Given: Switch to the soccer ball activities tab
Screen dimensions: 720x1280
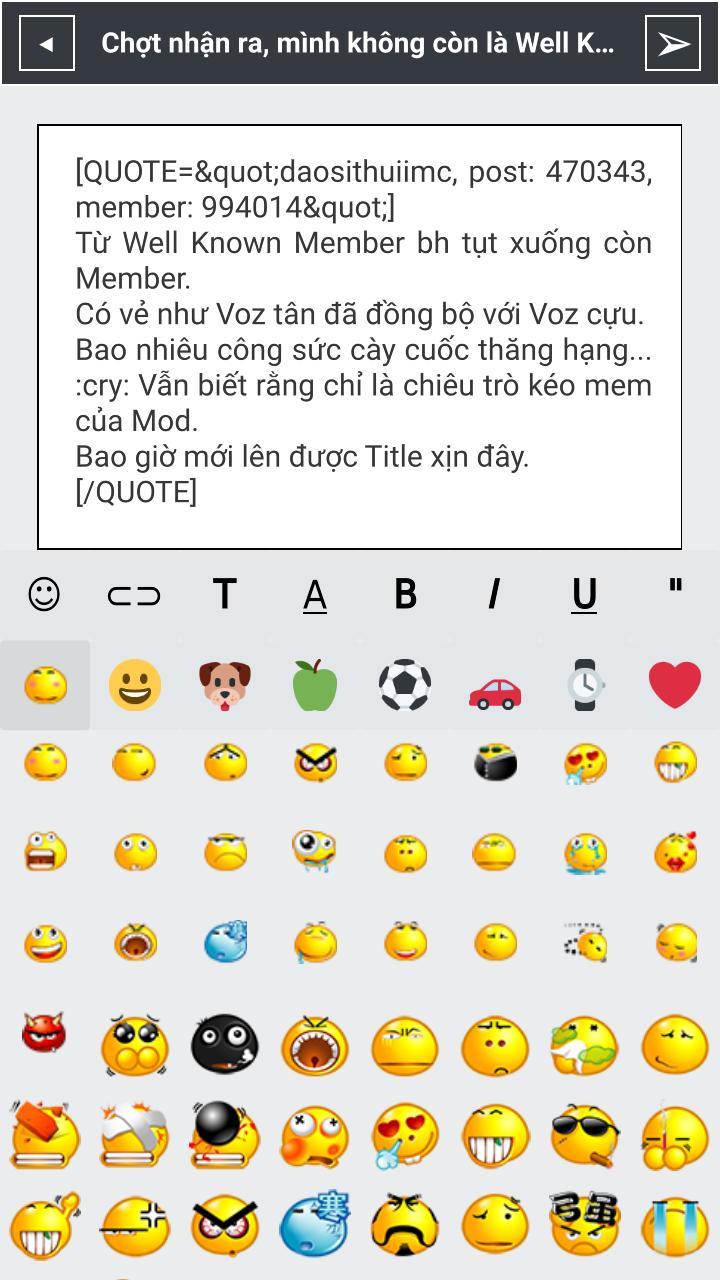Looking at the screenshot, I should (405, 685).
